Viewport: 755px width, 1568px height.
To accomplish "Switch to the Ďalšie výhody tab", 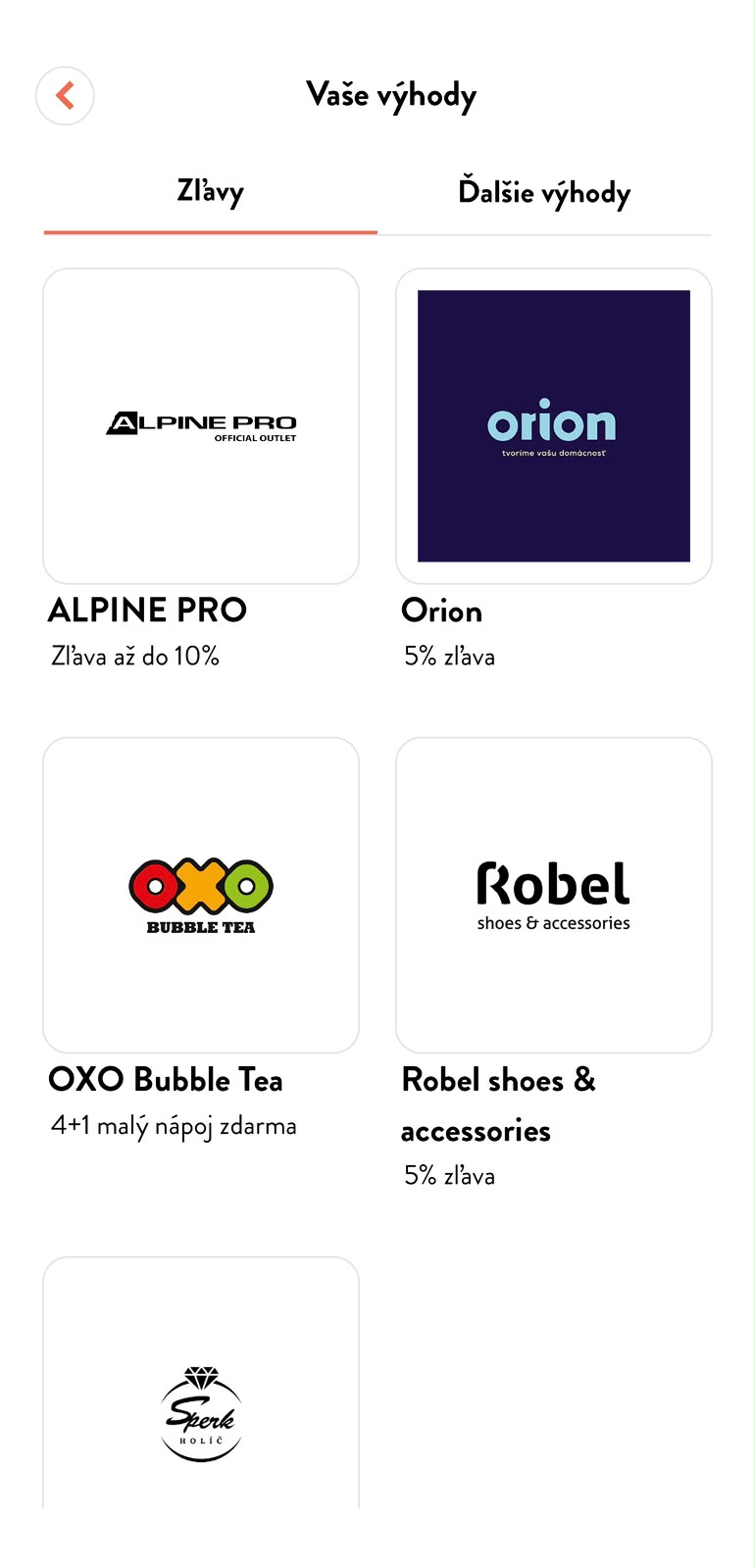I will [544, 193].
